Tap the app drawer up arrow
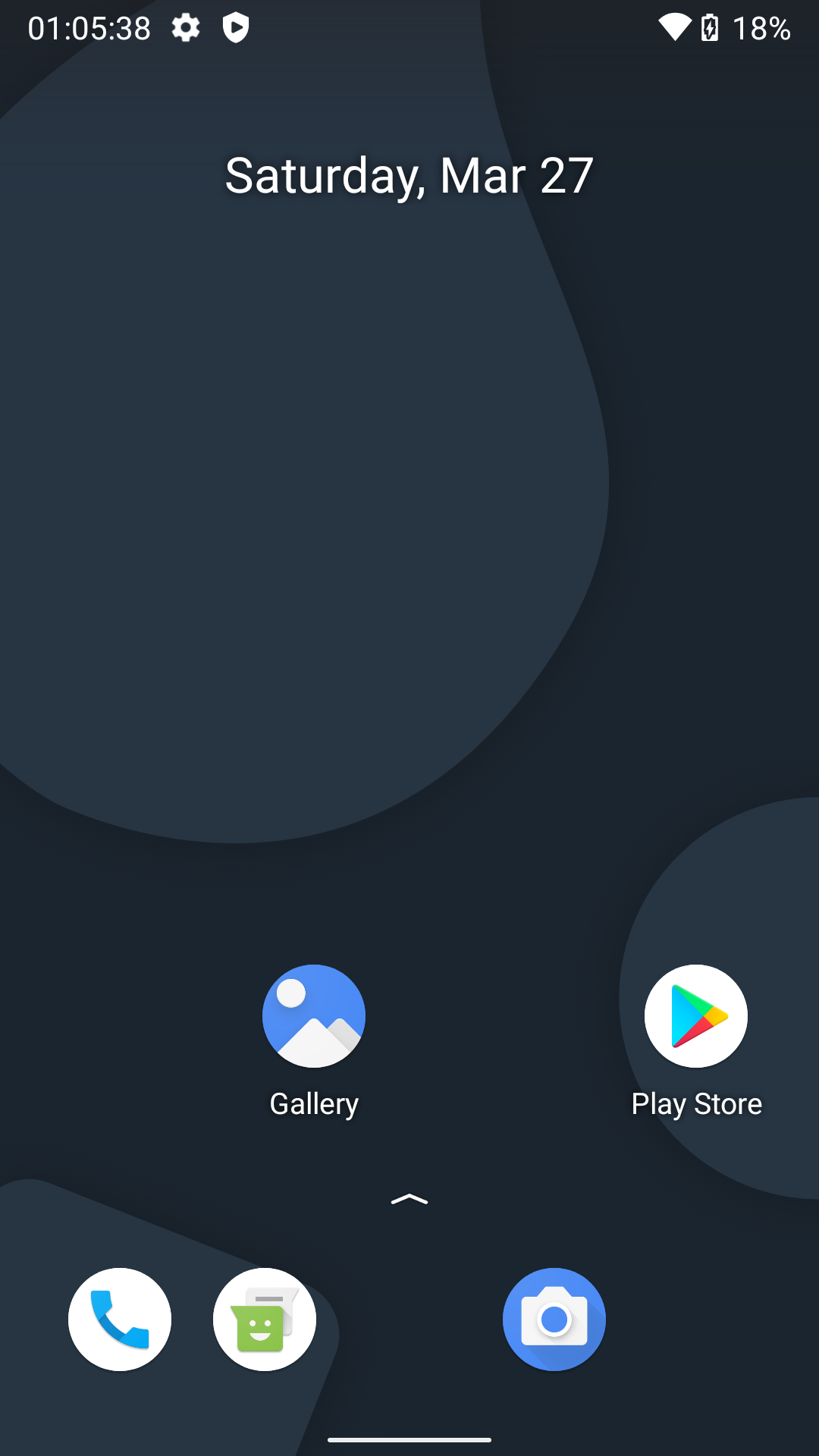Screen dimensions: 819x1456 tap(409, 1199)
